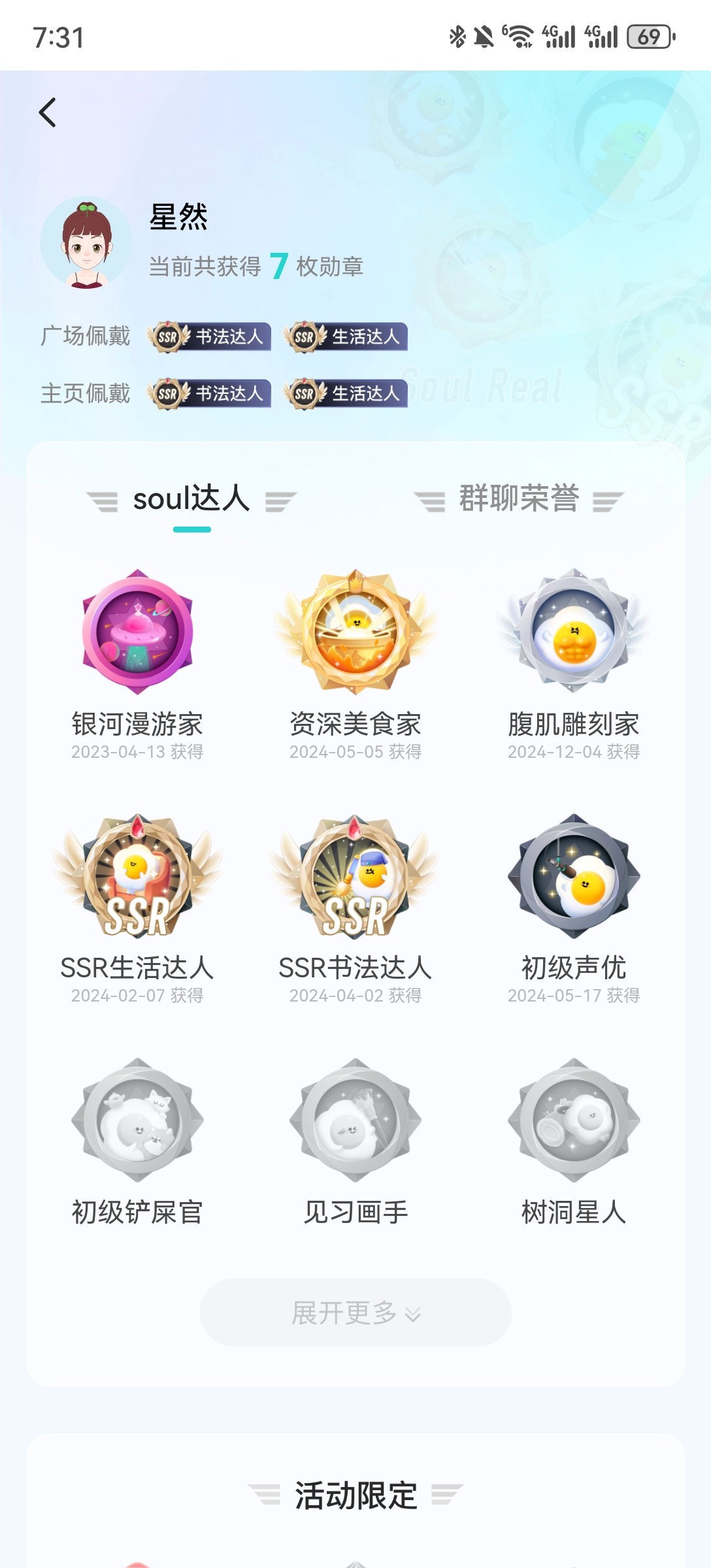Open the locked 树洞星人 medal
This screenshot has width=711, height=1568.
[x=574, y=1120]
